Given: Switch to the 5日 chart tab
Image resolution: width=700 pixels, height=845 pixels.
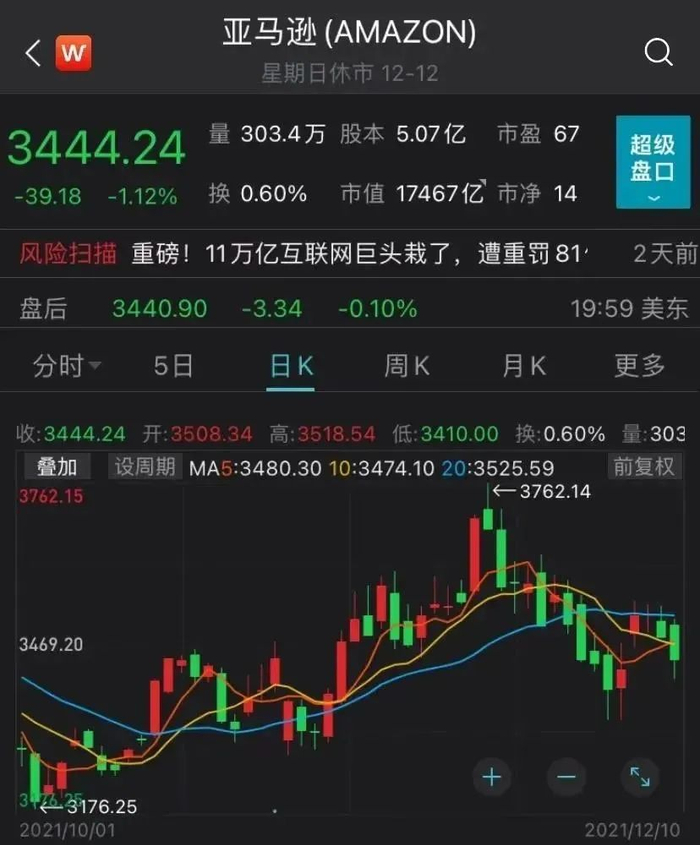Looking at the screenshot, I should click(x=173, y=366).
